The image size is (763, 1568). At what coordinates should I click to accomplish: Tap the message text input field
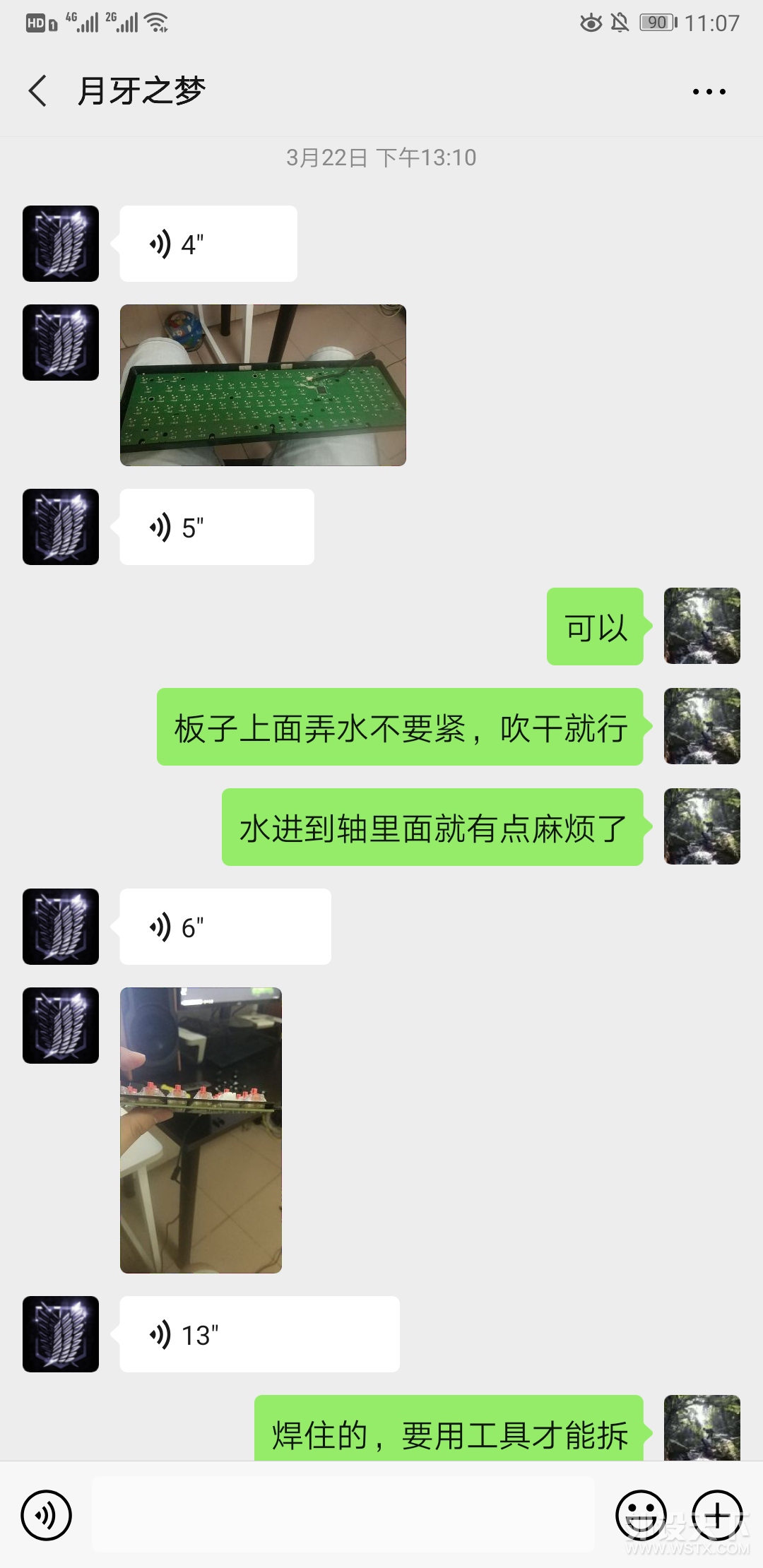[x=343, y=1515]
